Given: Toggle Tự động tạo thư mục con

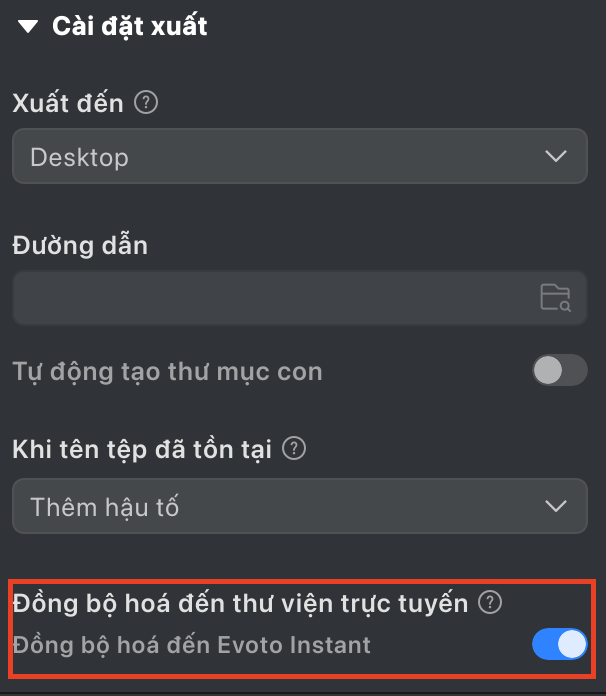Looking at the screenshot, I should (559, 372).
